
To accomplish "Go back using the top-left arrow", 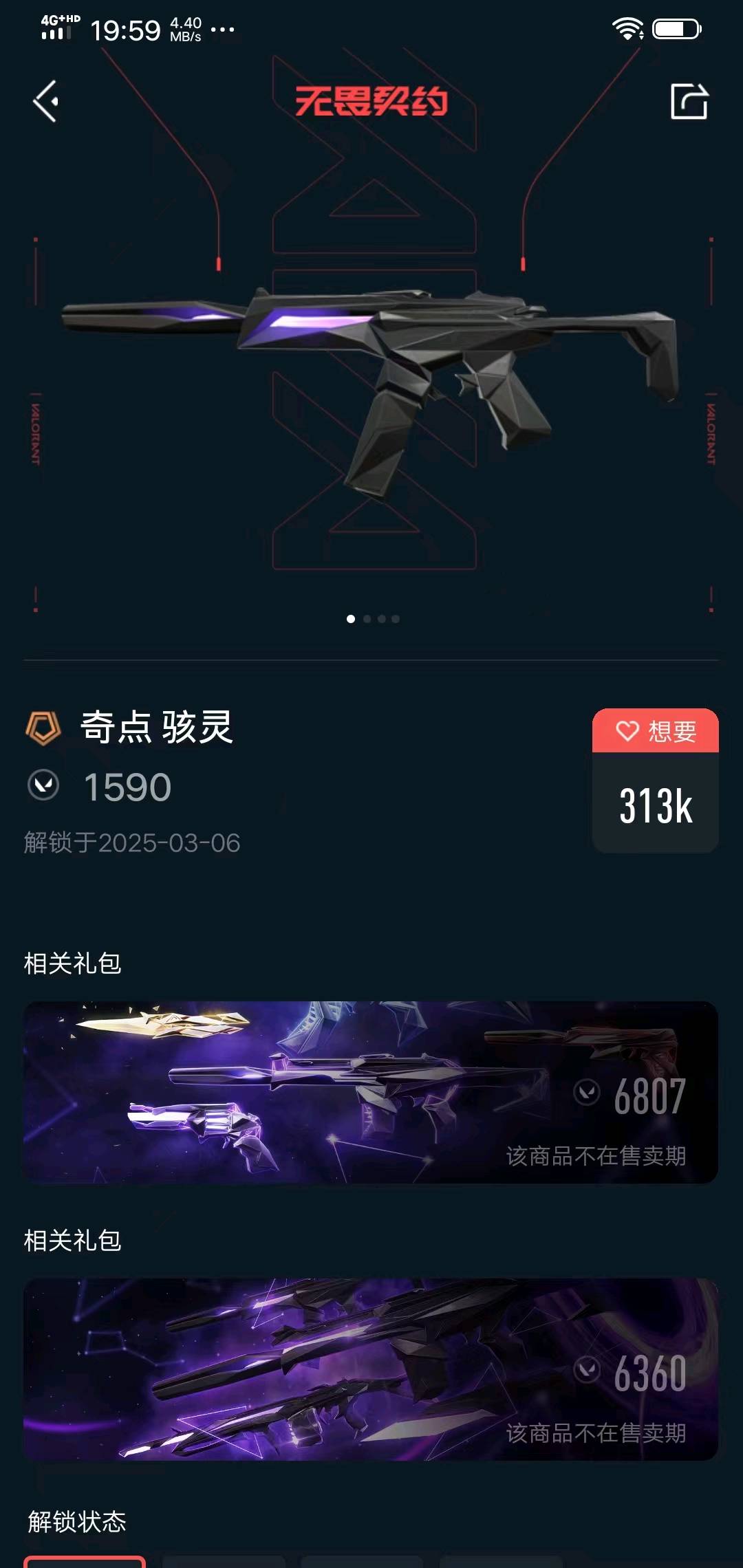I will 46,102.
